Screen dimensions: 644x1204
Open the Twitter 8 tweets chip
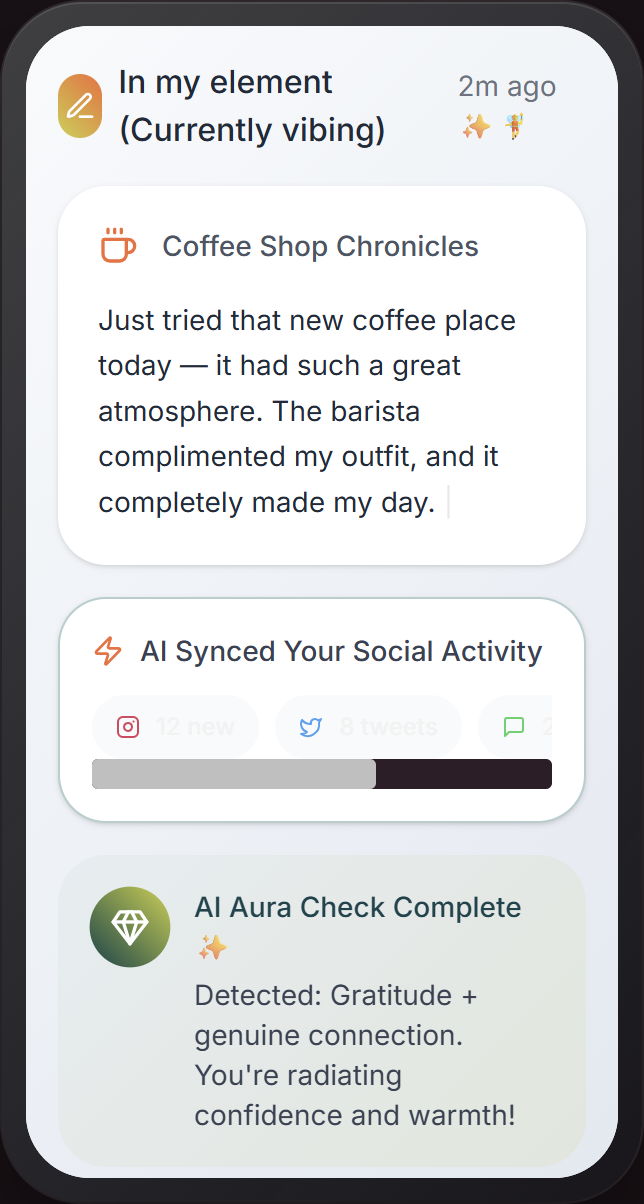pos(368,727)
